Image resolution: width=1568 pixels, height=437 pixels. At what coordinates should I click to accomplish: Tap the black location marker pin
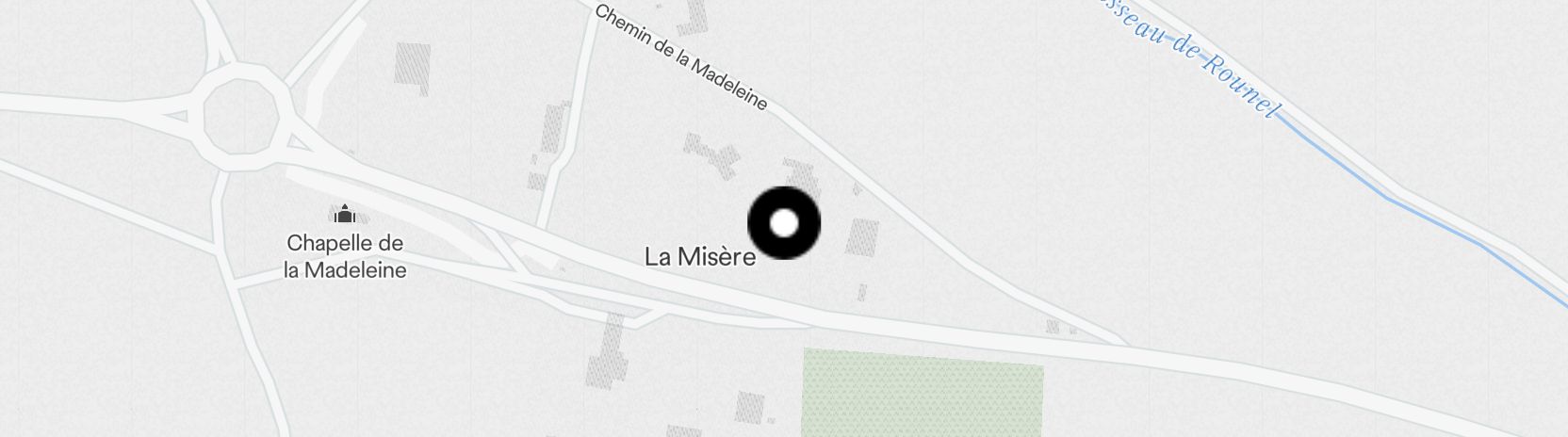(784, 223)
